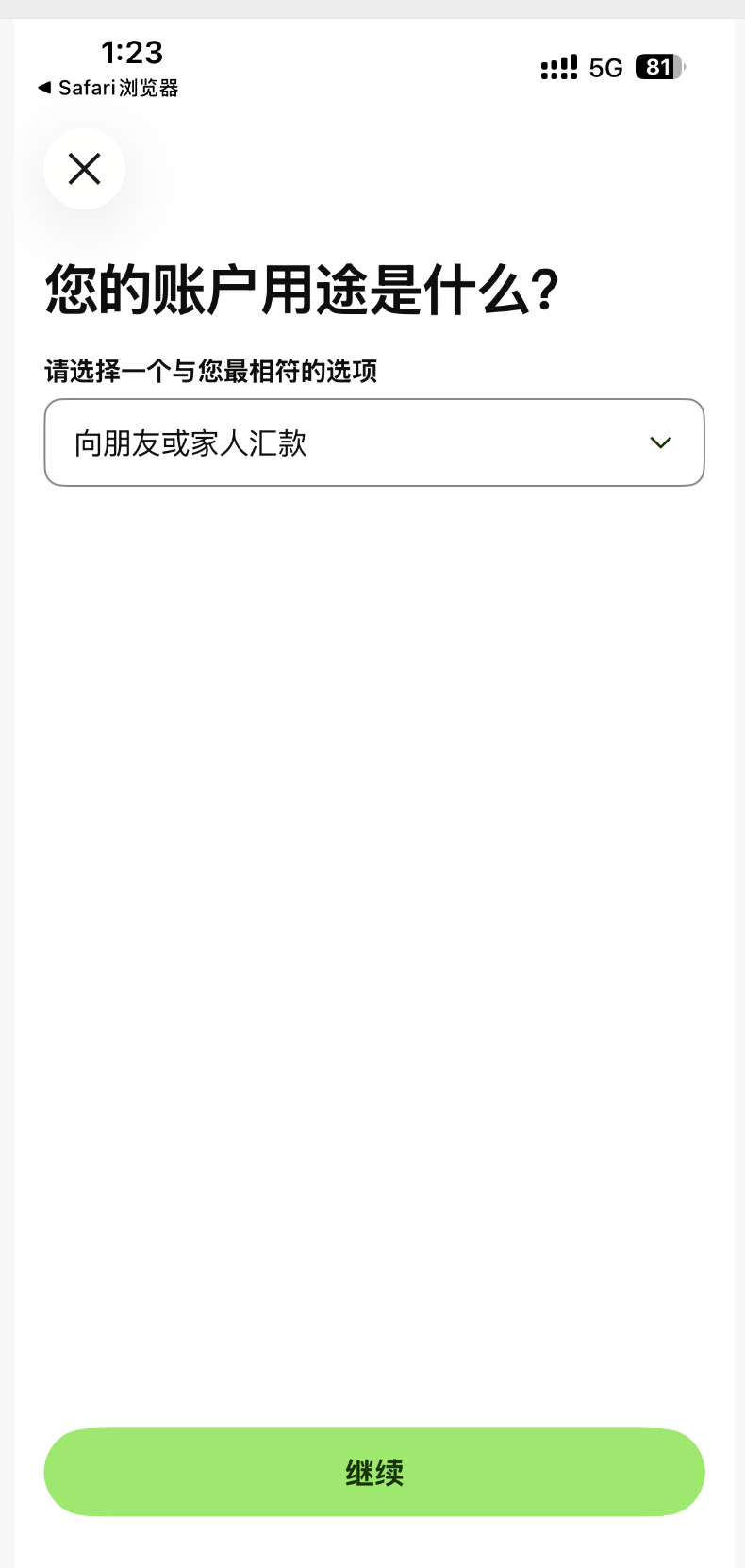Tap the Safari back arrow icon
745x1568 pixels.
43,87
